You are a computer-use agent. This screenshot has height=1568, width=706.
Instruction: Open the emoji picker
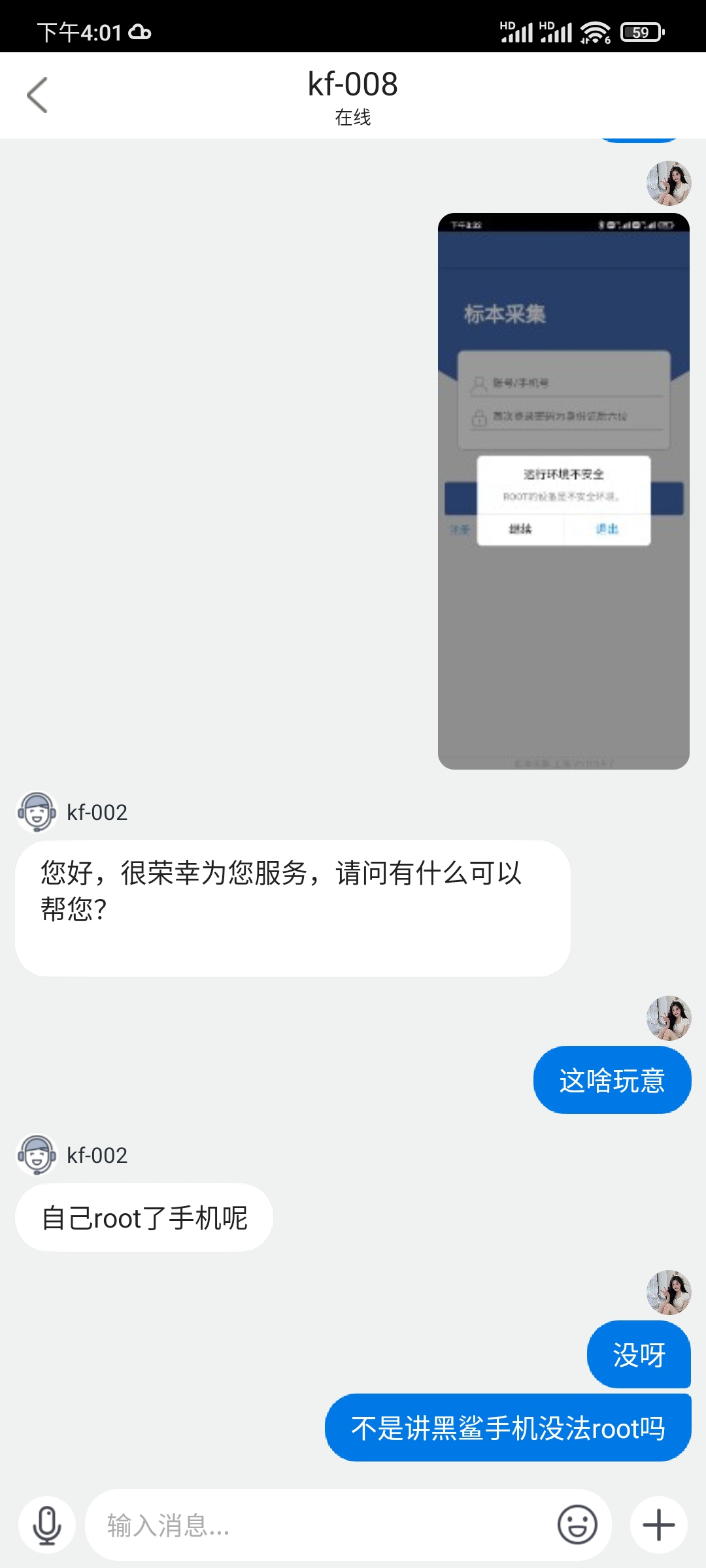click(577, 1526)
